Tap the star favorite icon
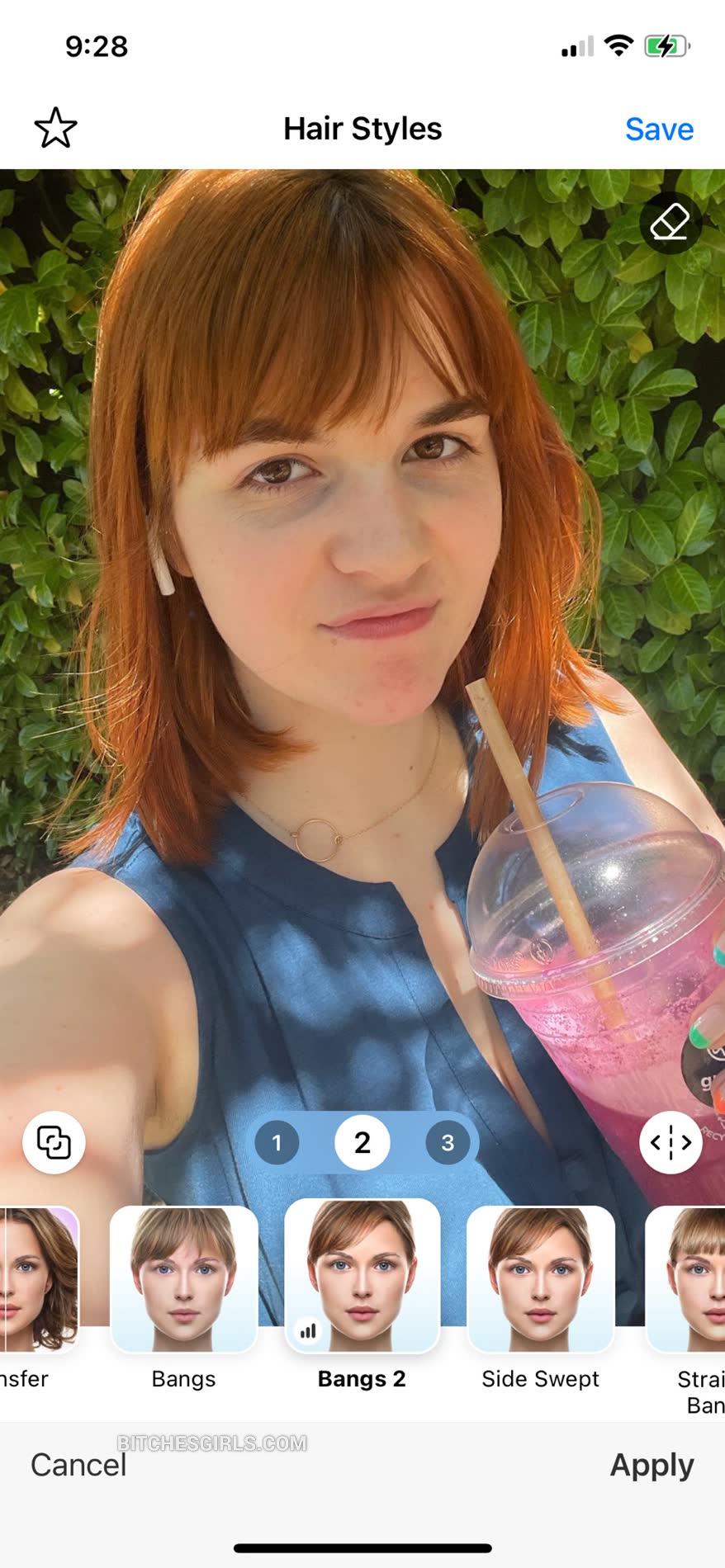Image resolution: width=725 pixels, height=1568 pixels. (x=55, y=129)
